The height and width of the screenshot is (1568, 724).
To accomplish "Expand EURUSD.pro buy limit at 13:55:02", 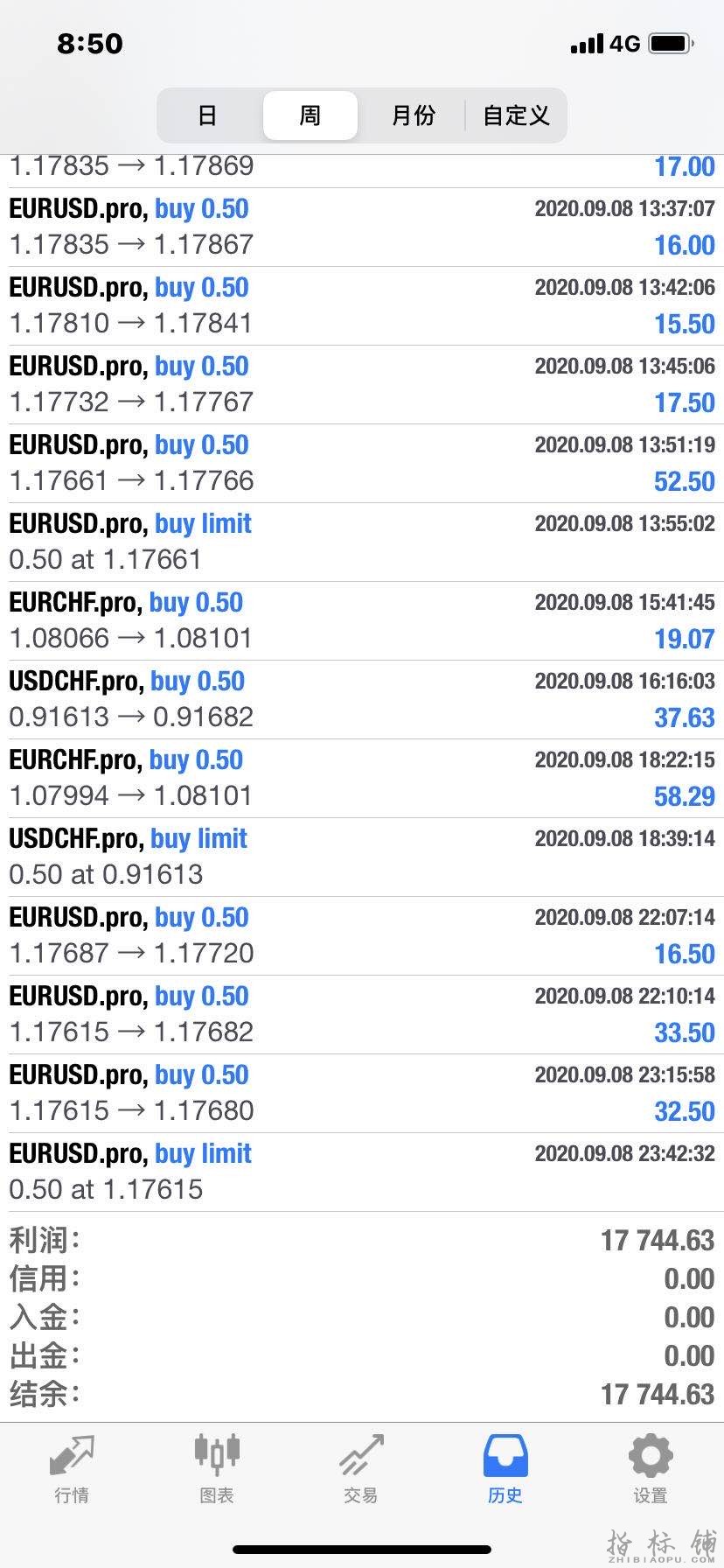I will tap(362, 542).
